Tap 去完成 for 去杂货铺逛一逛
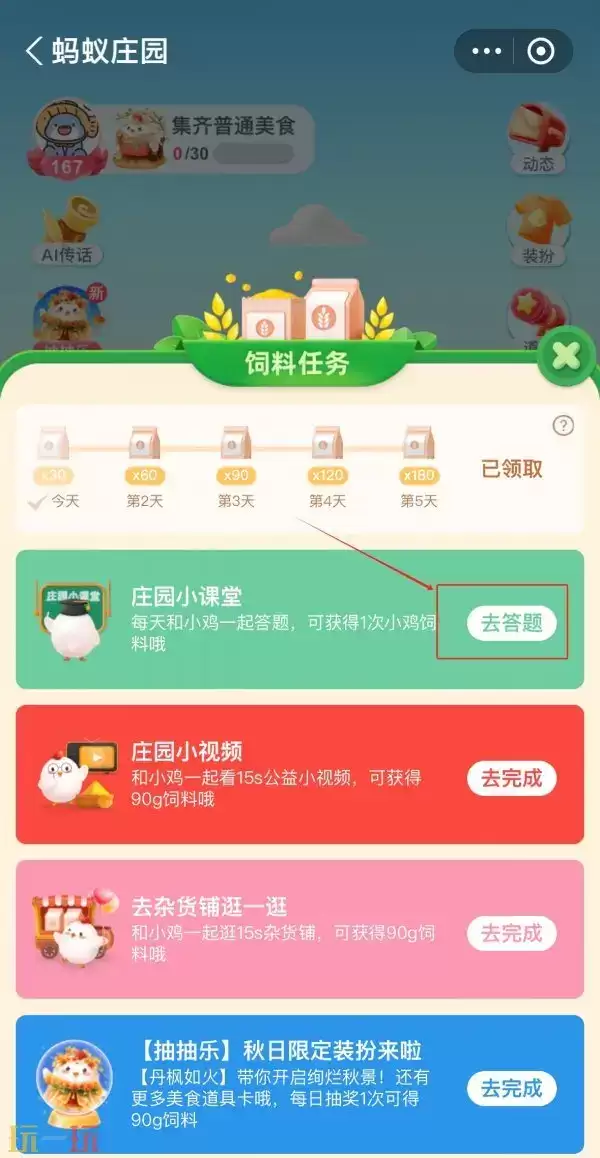600x1158 pixels. click(511, 933)
